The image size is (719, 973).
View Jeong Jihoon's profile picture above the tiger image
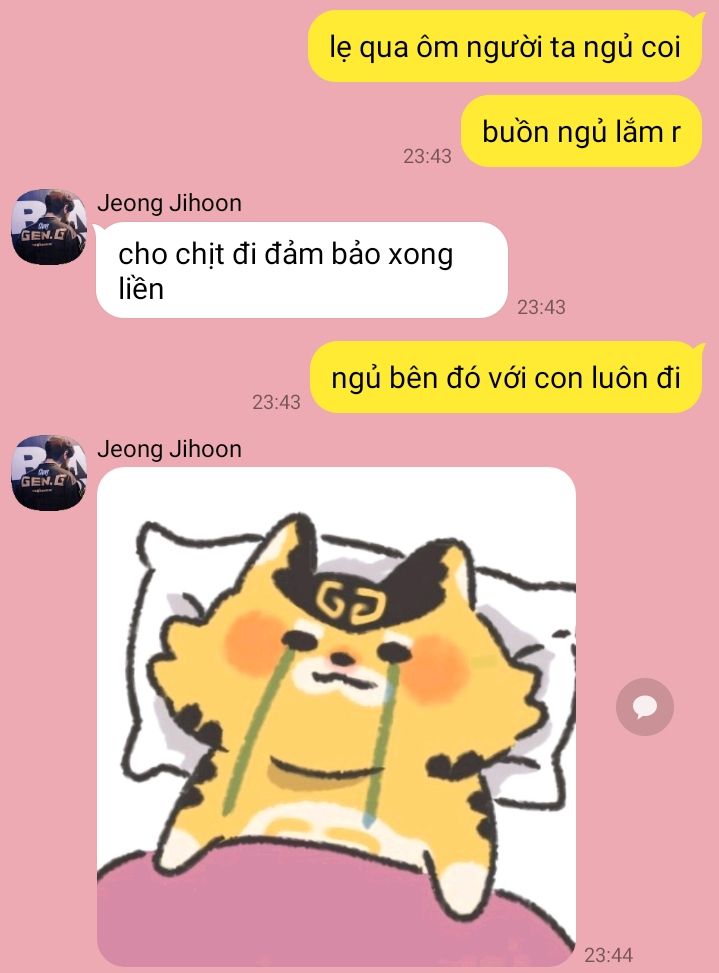46,474
